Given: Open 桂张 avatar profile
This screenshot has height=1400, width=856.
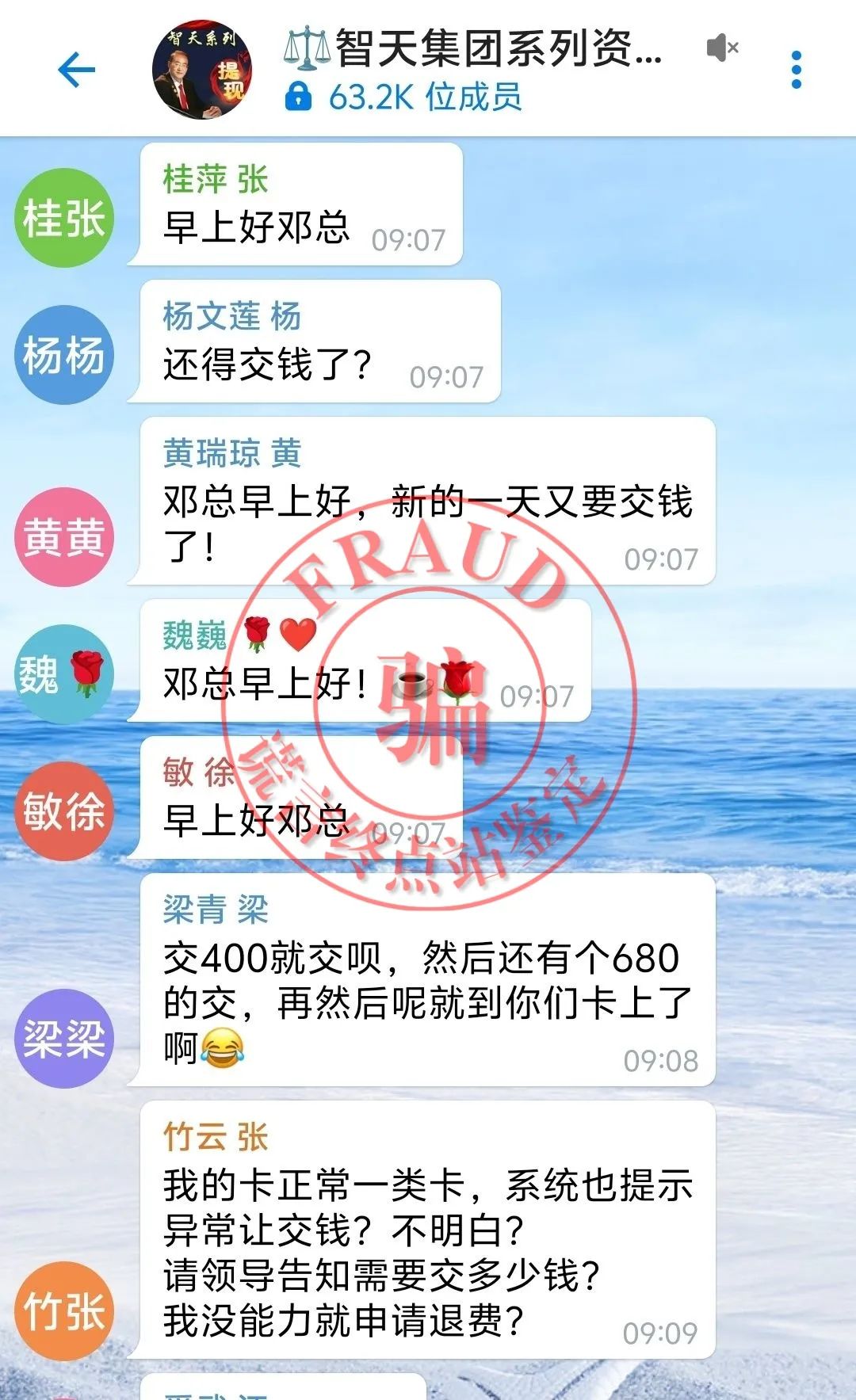Looking at the screenshot, I should (64, 218).
